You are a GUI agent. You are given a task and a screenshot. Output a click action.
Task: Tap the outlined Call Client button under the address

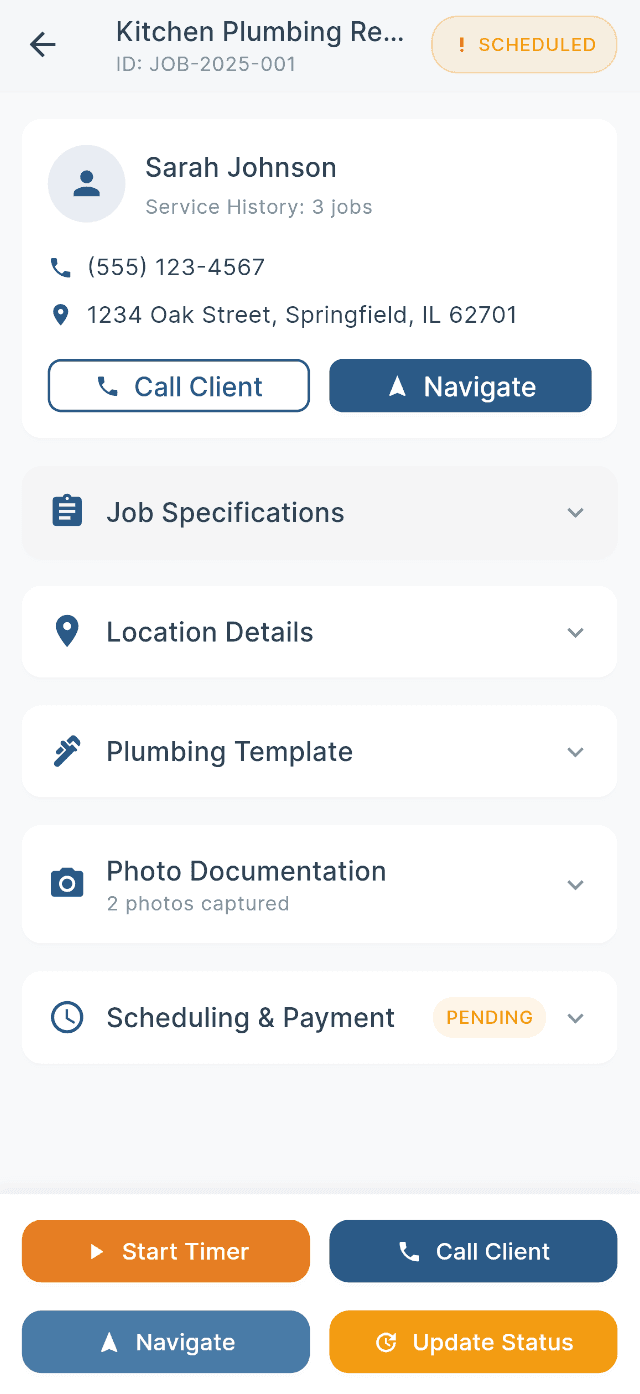(179, 386)
